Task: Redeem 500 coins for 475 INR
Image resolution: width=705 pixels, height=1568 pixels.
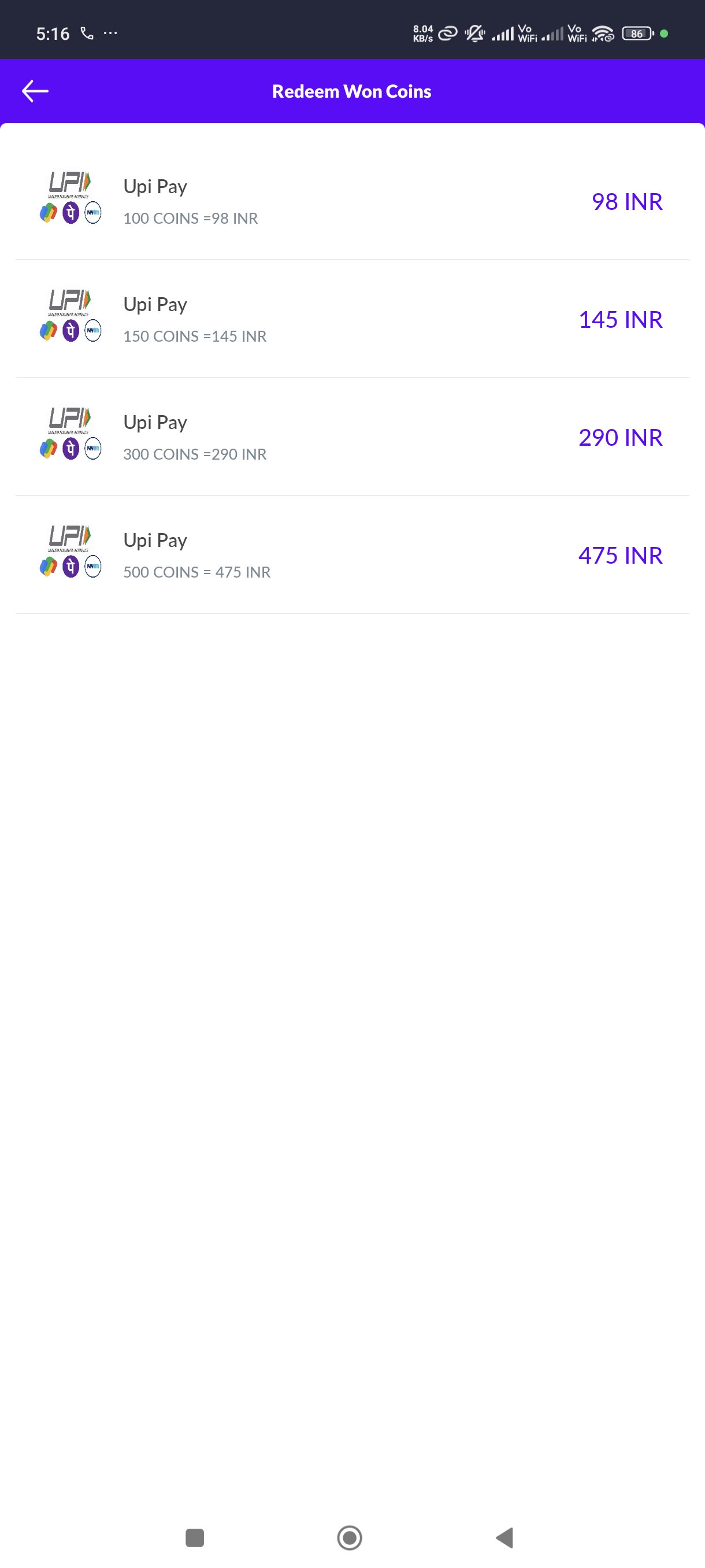Action: point(352,555)
